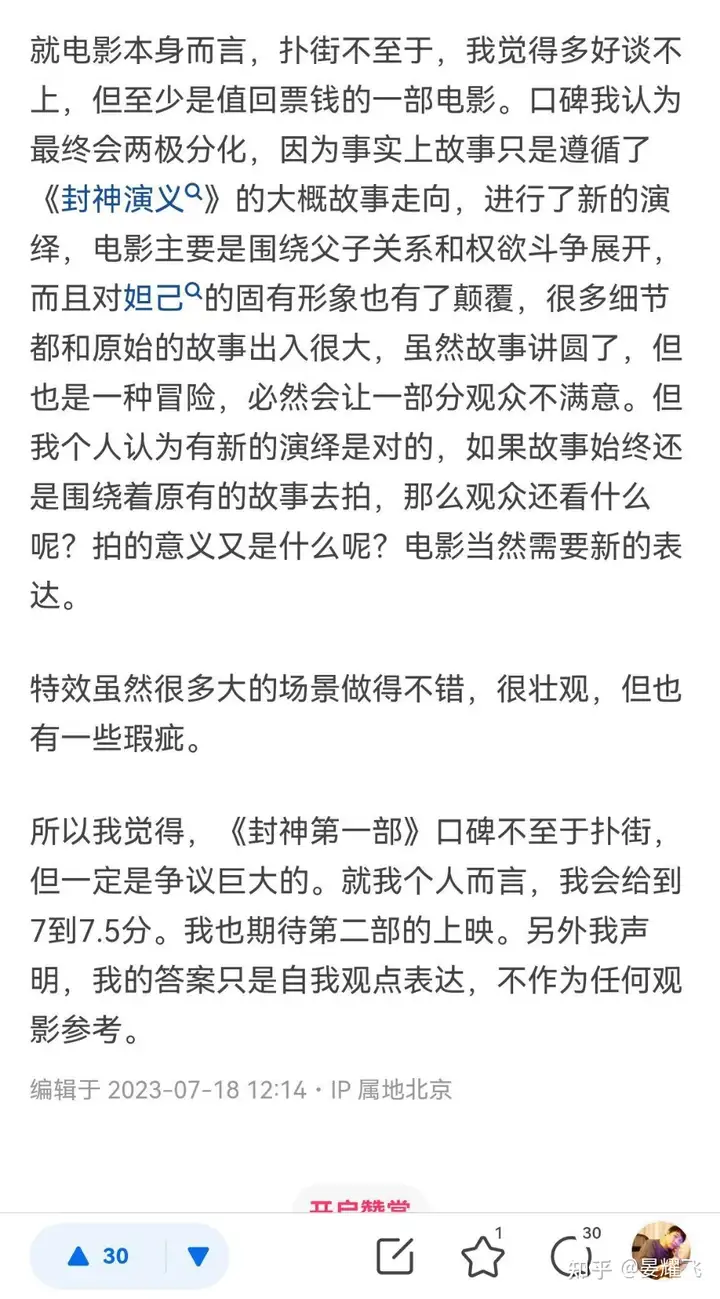Open the author's avatar profile

point(660,1250)
